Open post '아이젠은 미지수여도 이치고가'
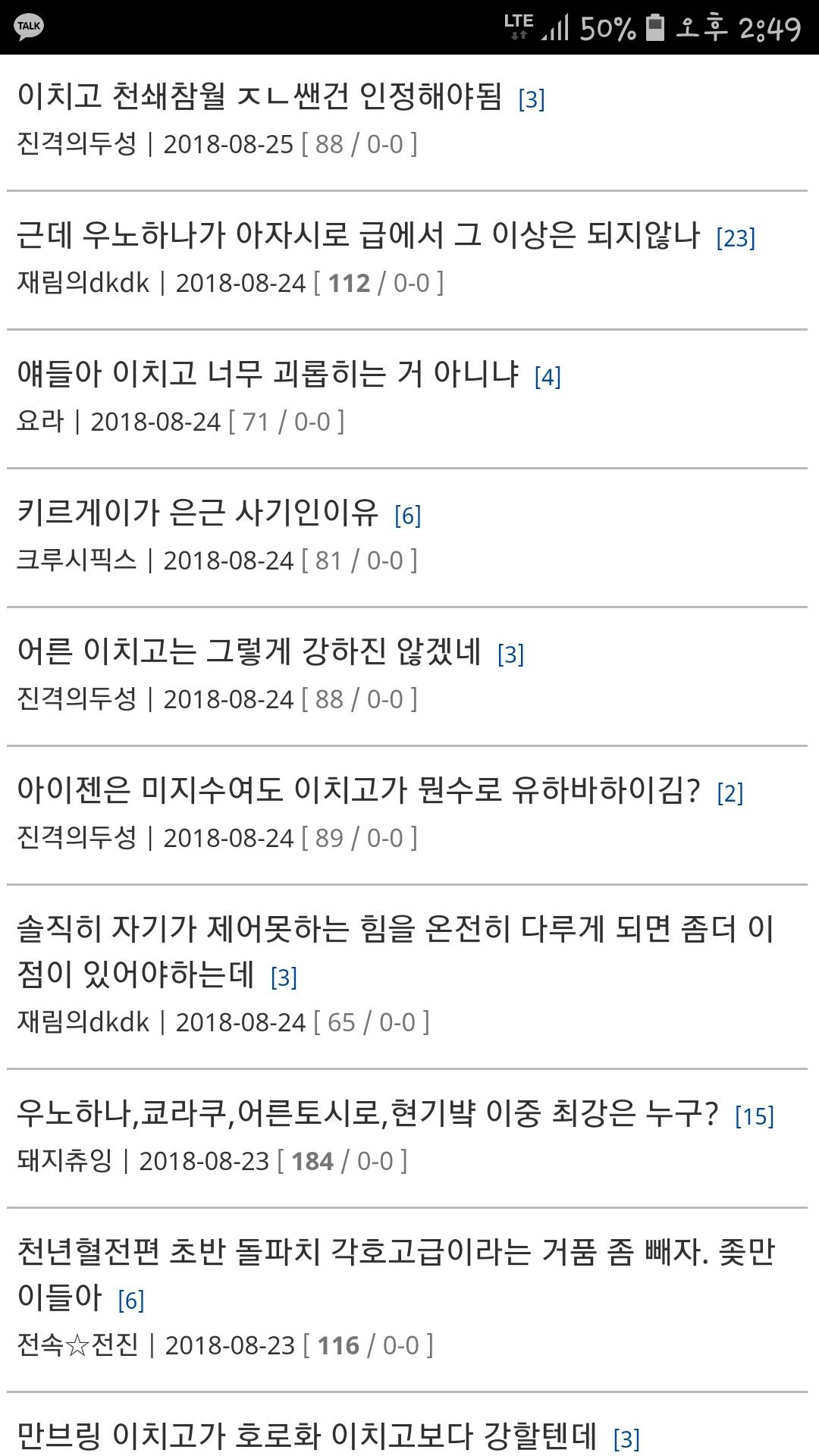The image size is (819, 1456). (x=358, y=790)
